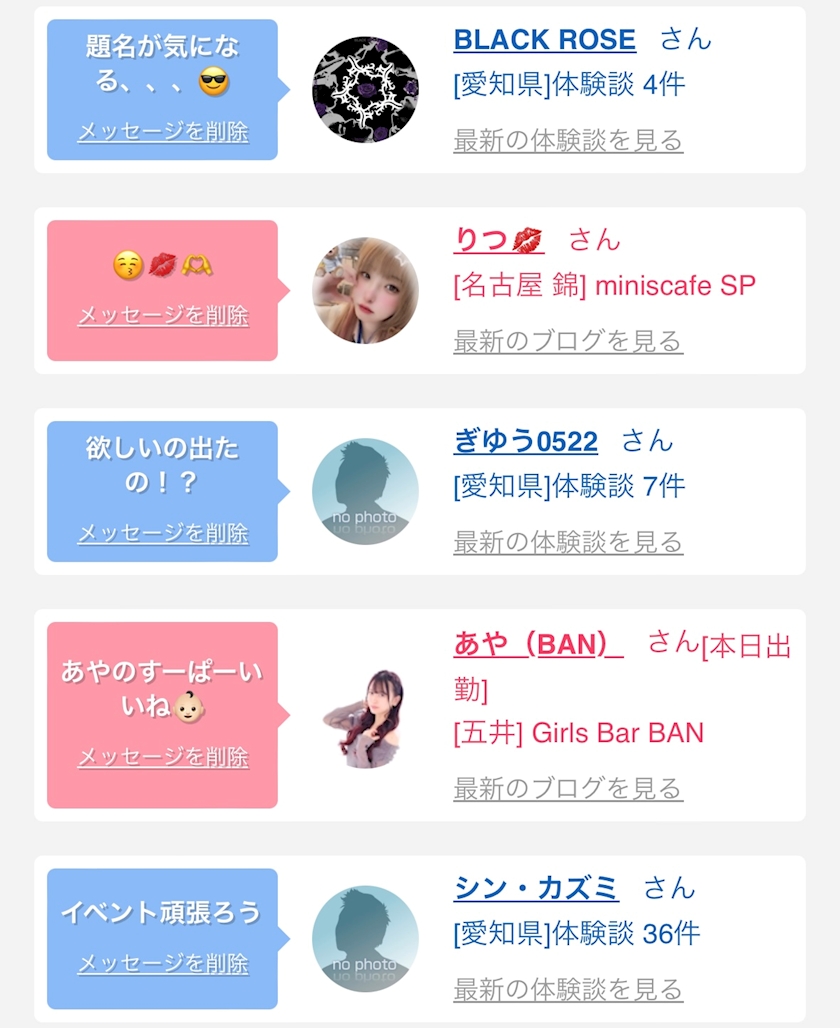View ぎゆう0522's latest 体験談
840x1028 pixels.
tap(568, 542)
